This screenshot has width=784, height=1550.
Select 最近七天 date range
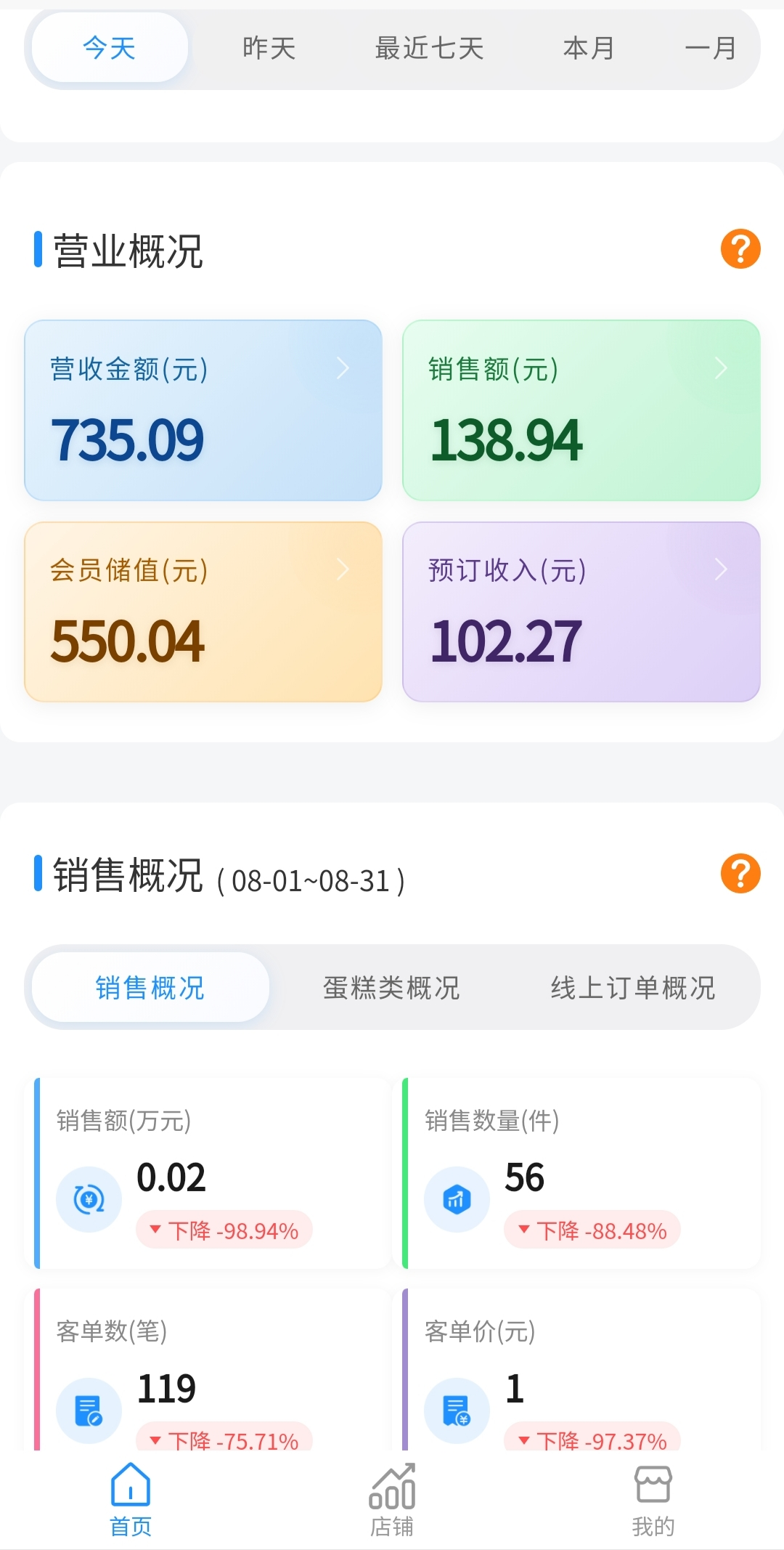coord(429,48)
